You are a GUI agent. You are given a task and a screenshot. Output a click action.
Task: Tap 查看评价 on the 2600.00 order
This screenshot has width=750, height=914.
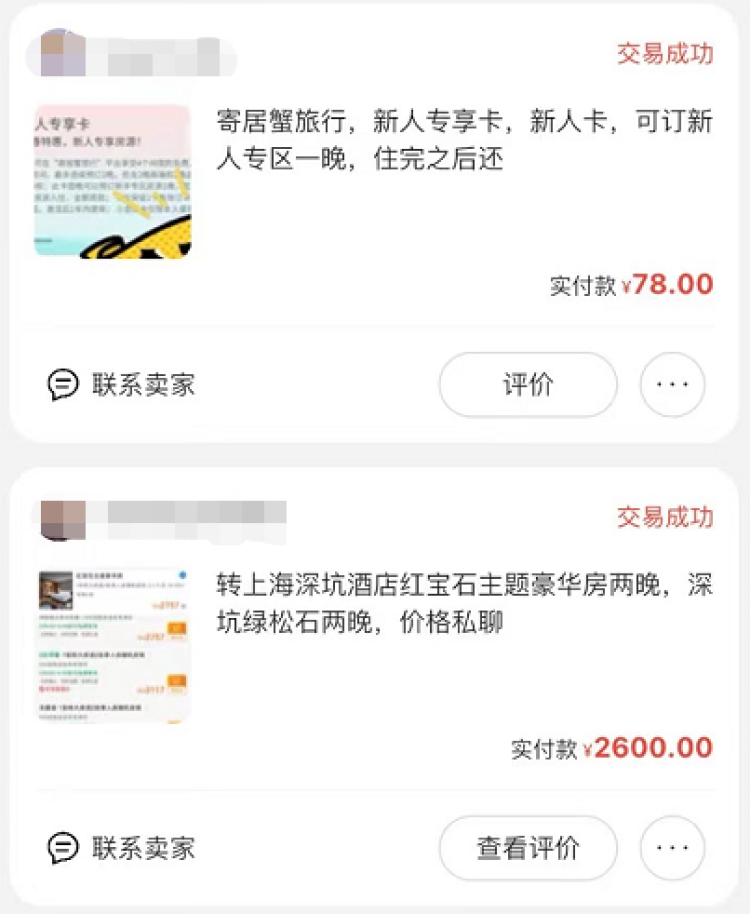pyautogui.click(x=528, y=848)
